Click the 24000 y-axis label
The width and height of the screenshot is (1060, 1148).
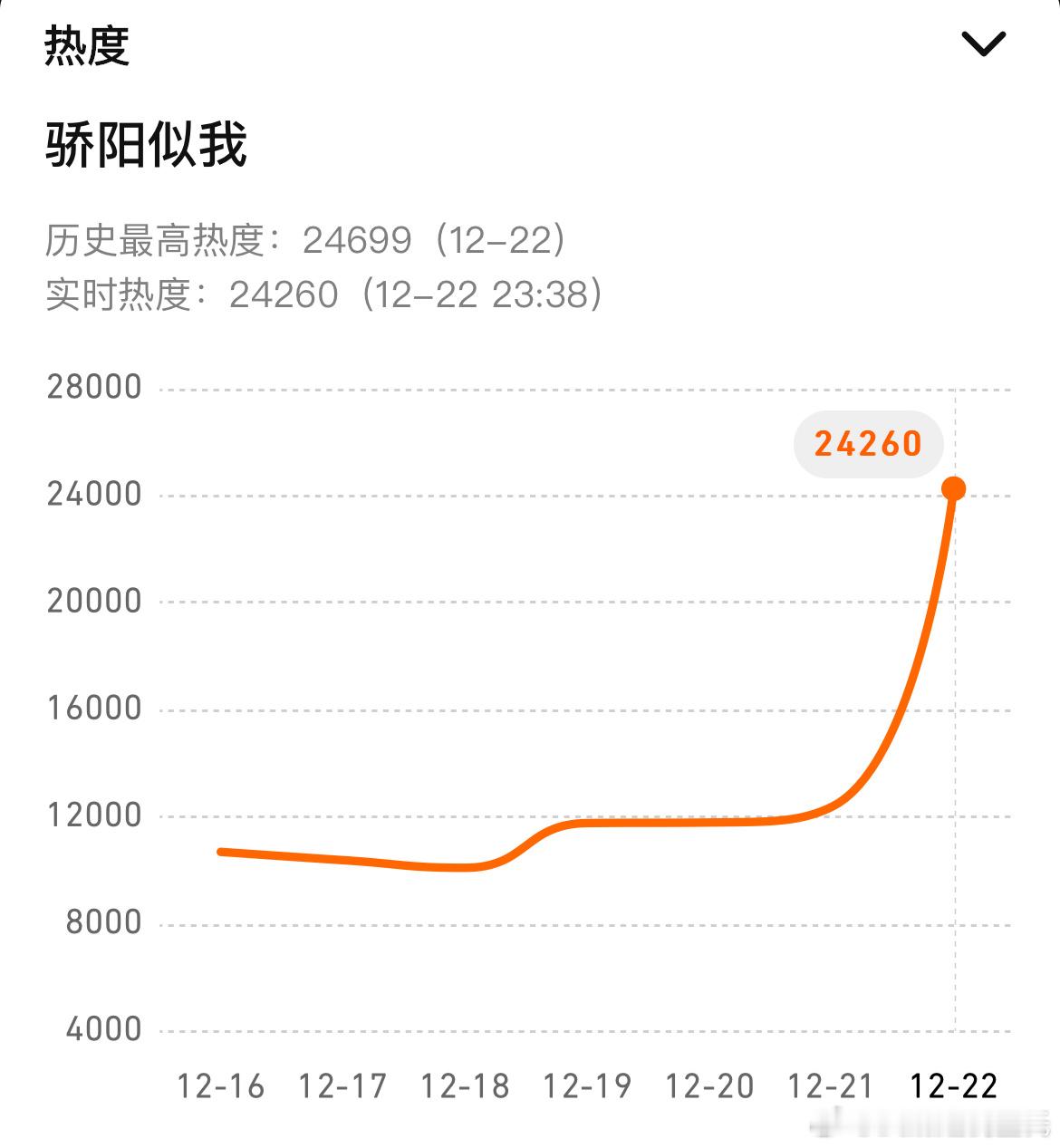[95, 492]
